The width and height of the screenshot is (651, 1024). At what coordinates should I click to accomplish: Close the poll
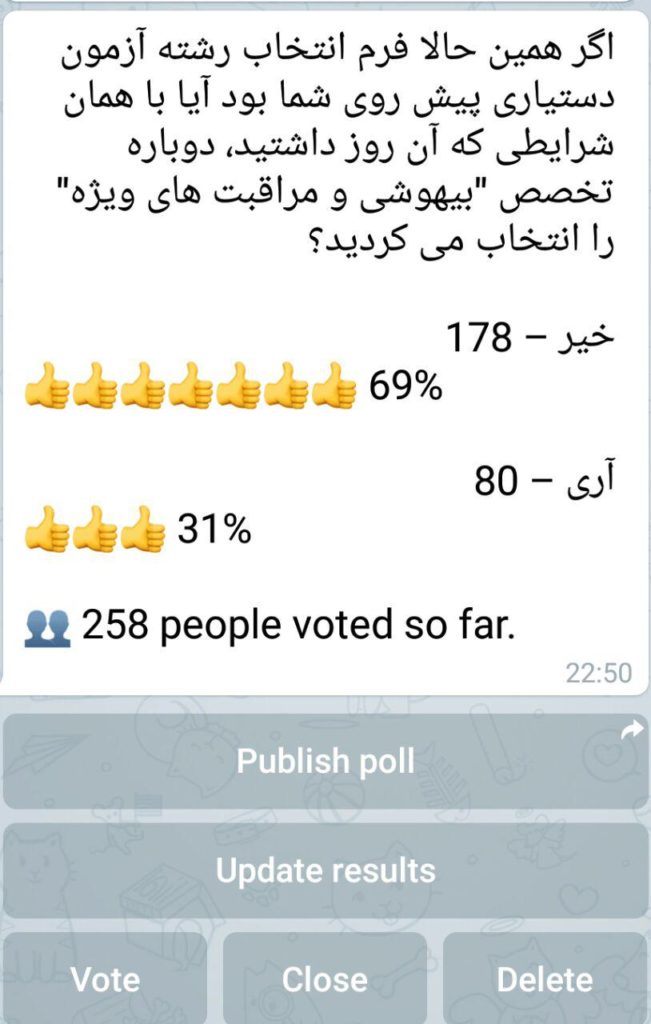[325, 979]
